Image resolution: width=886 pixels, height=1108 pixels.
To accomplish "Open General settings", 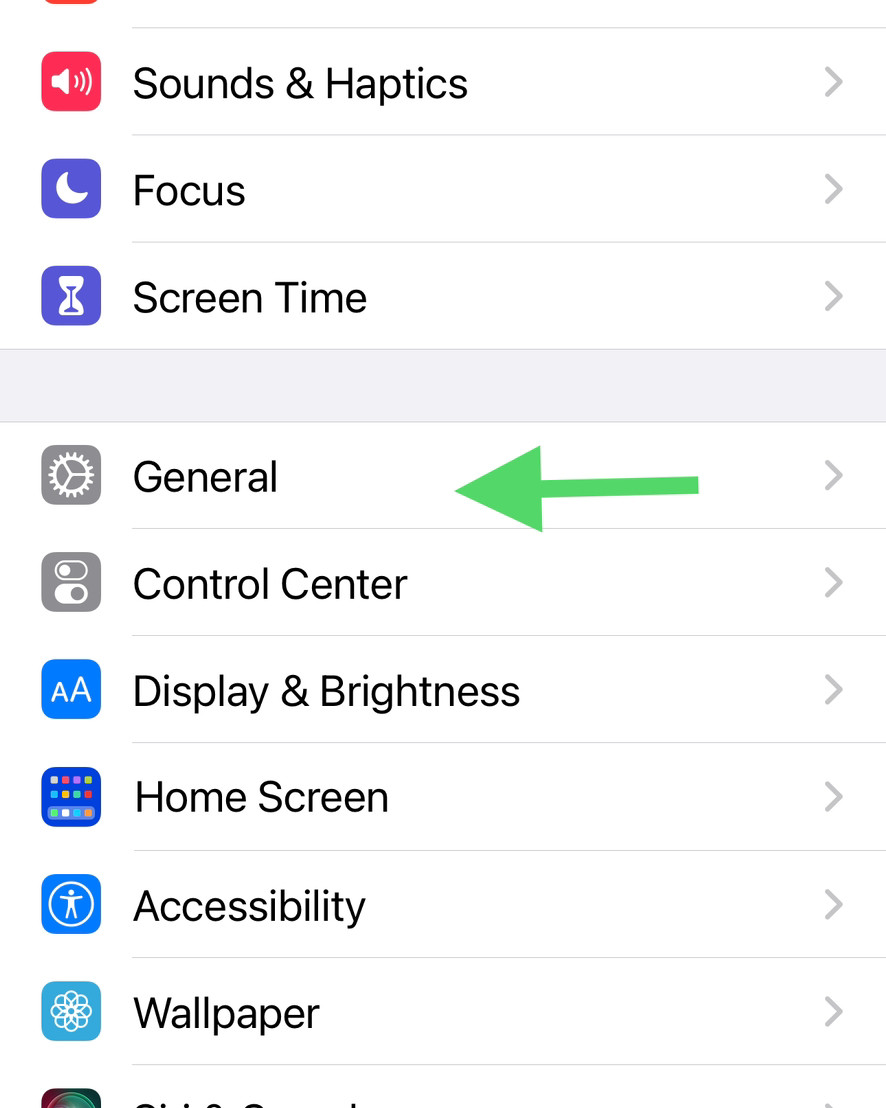I will coord(206,476).
